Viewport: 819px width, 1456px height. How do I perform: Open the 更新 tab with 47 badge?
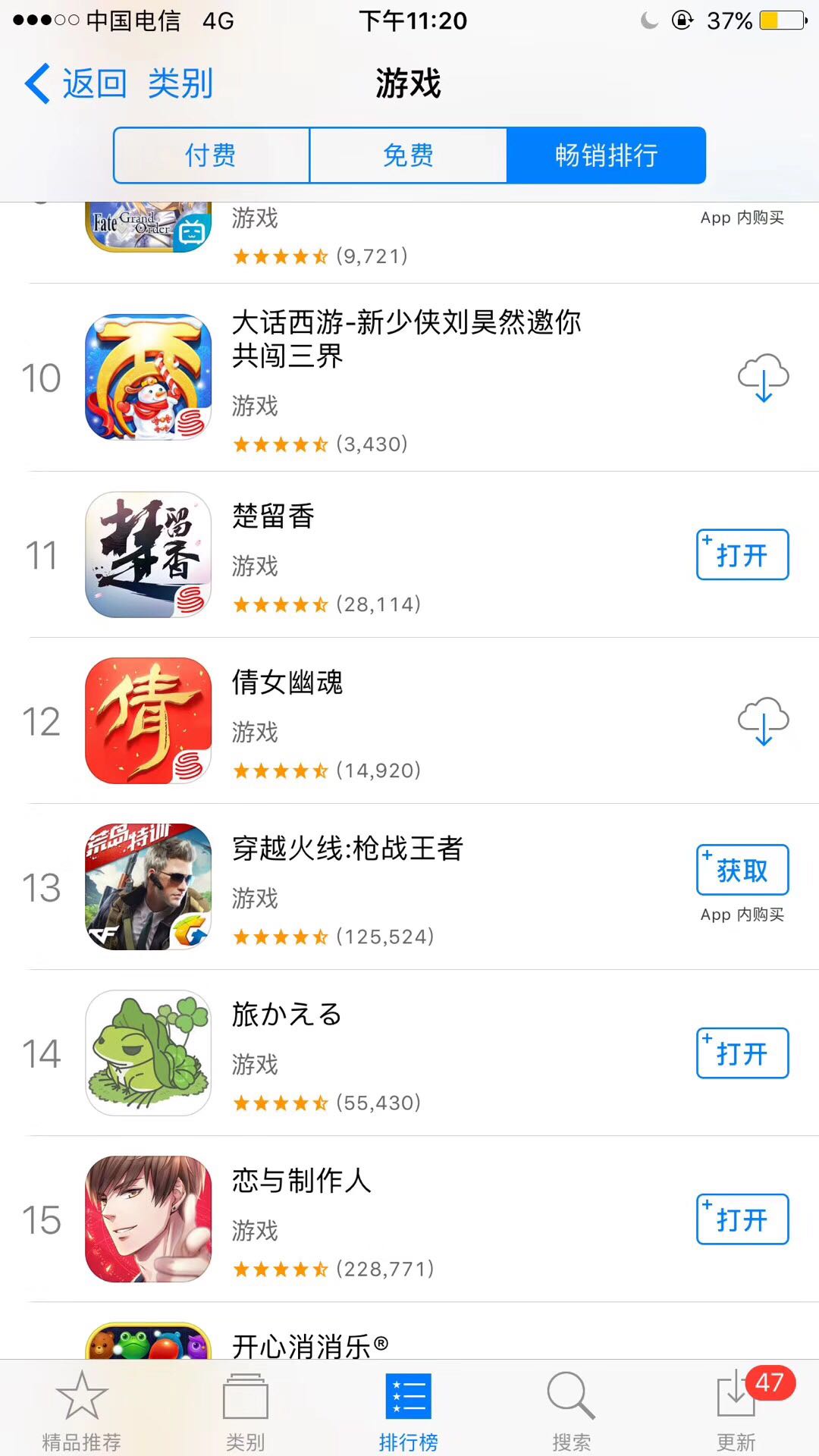pos(736,1410)
